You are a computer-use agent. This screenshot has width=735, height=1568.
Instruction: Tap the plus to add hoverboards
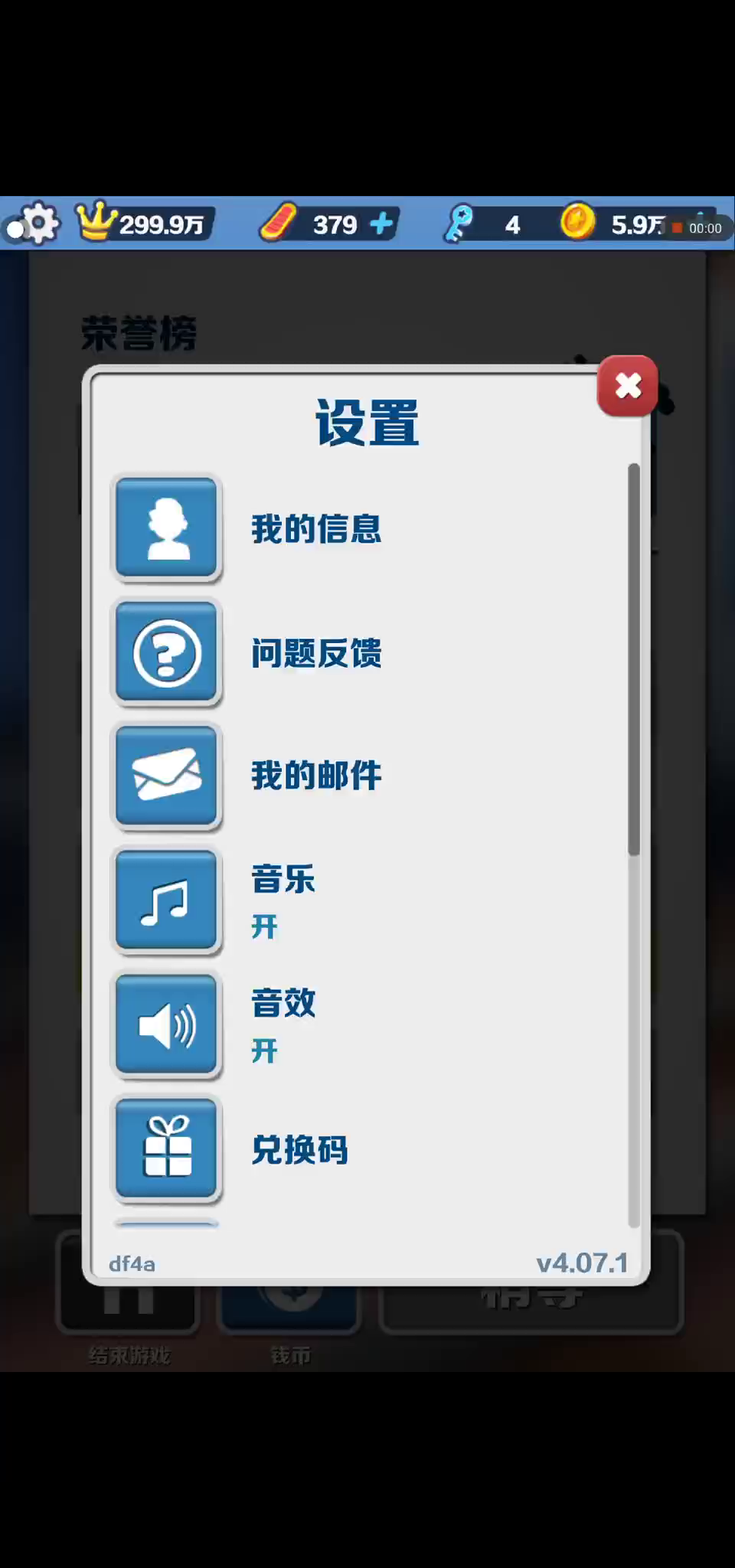point(381,224)
